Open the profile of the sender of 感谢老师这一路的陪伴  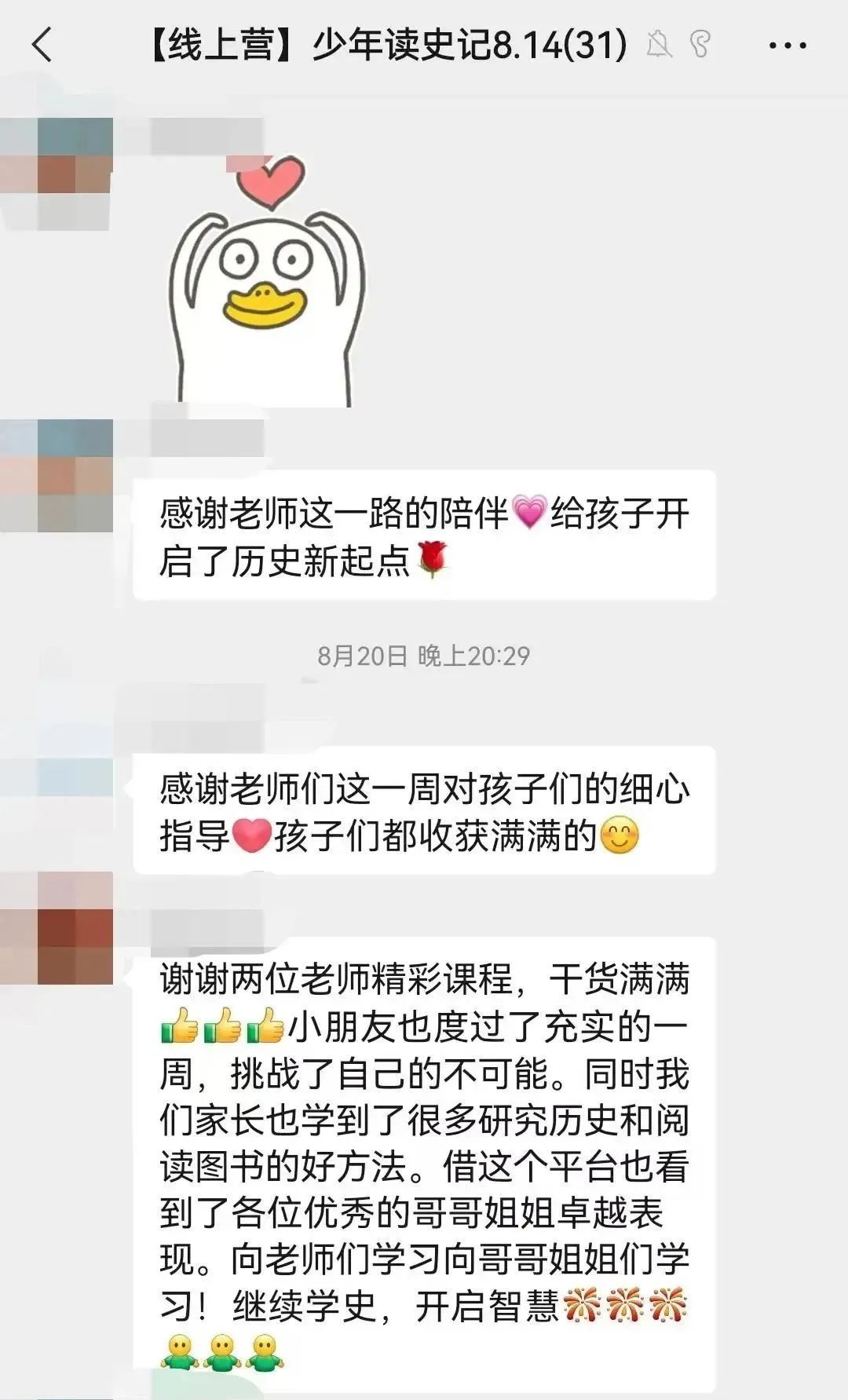pos(57,476)
